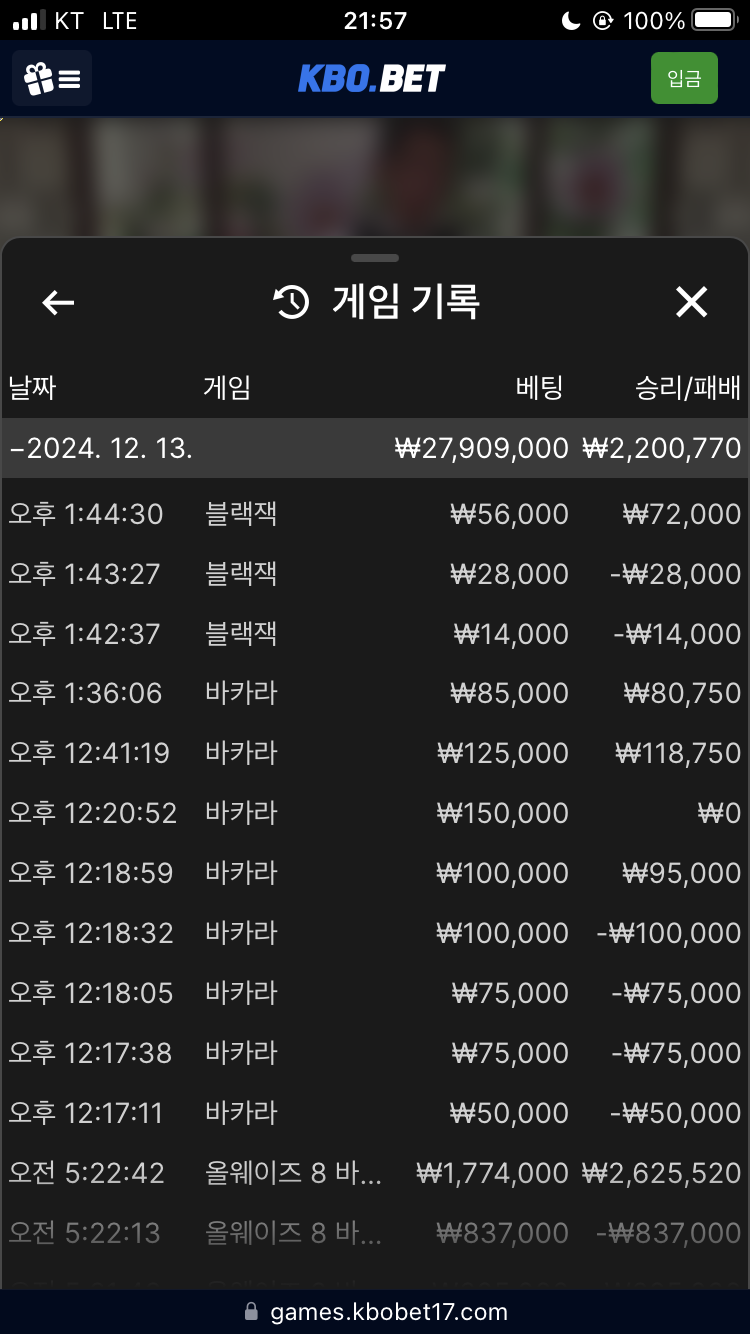Open the gift and menu button
The height and width of the screenshot is (1334, 750).
click(52, 78)
